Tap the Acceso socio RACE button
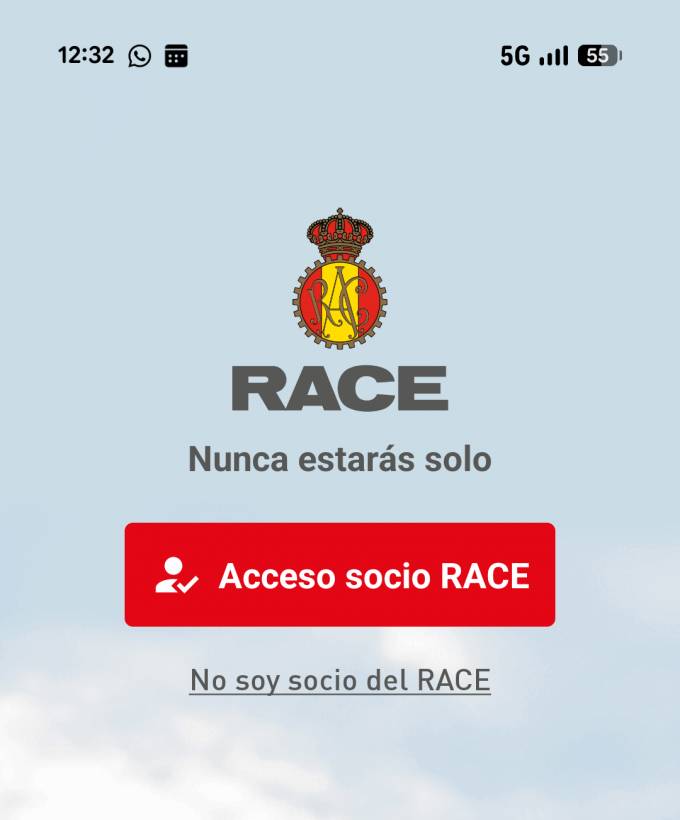The image size is (680, 820). 340,575
